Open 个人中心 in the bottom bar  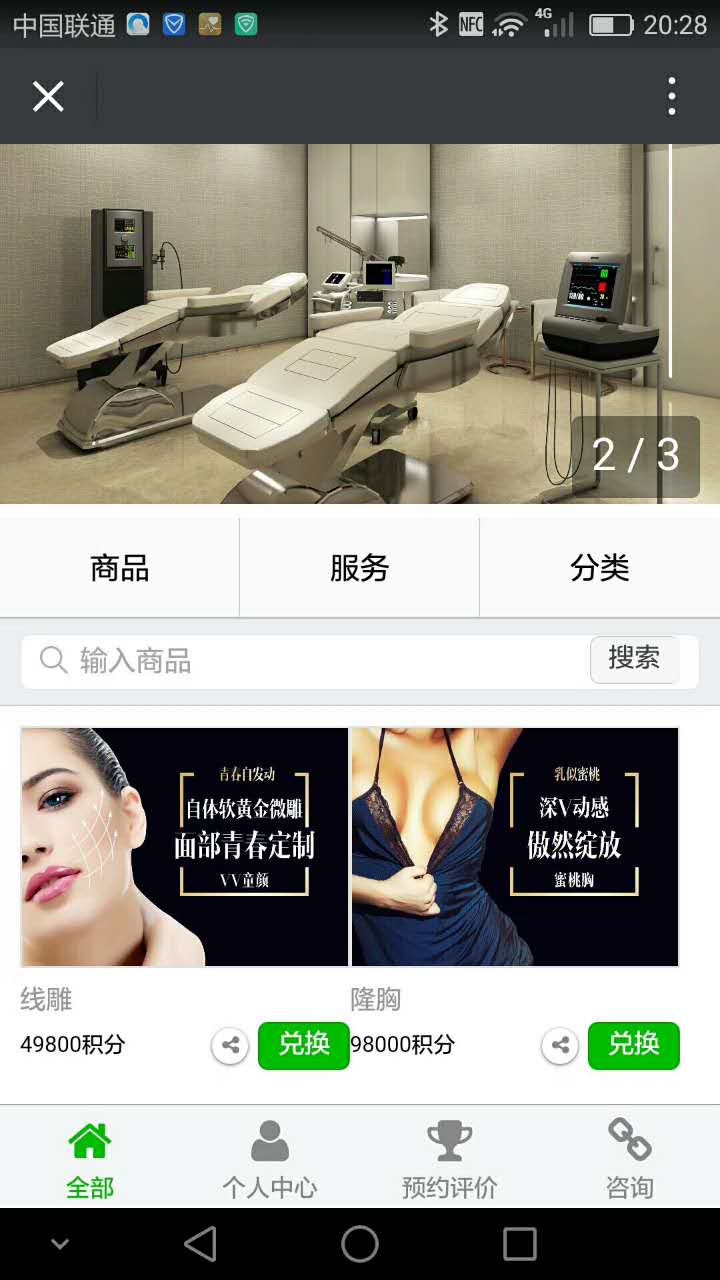coord(270,1158)
